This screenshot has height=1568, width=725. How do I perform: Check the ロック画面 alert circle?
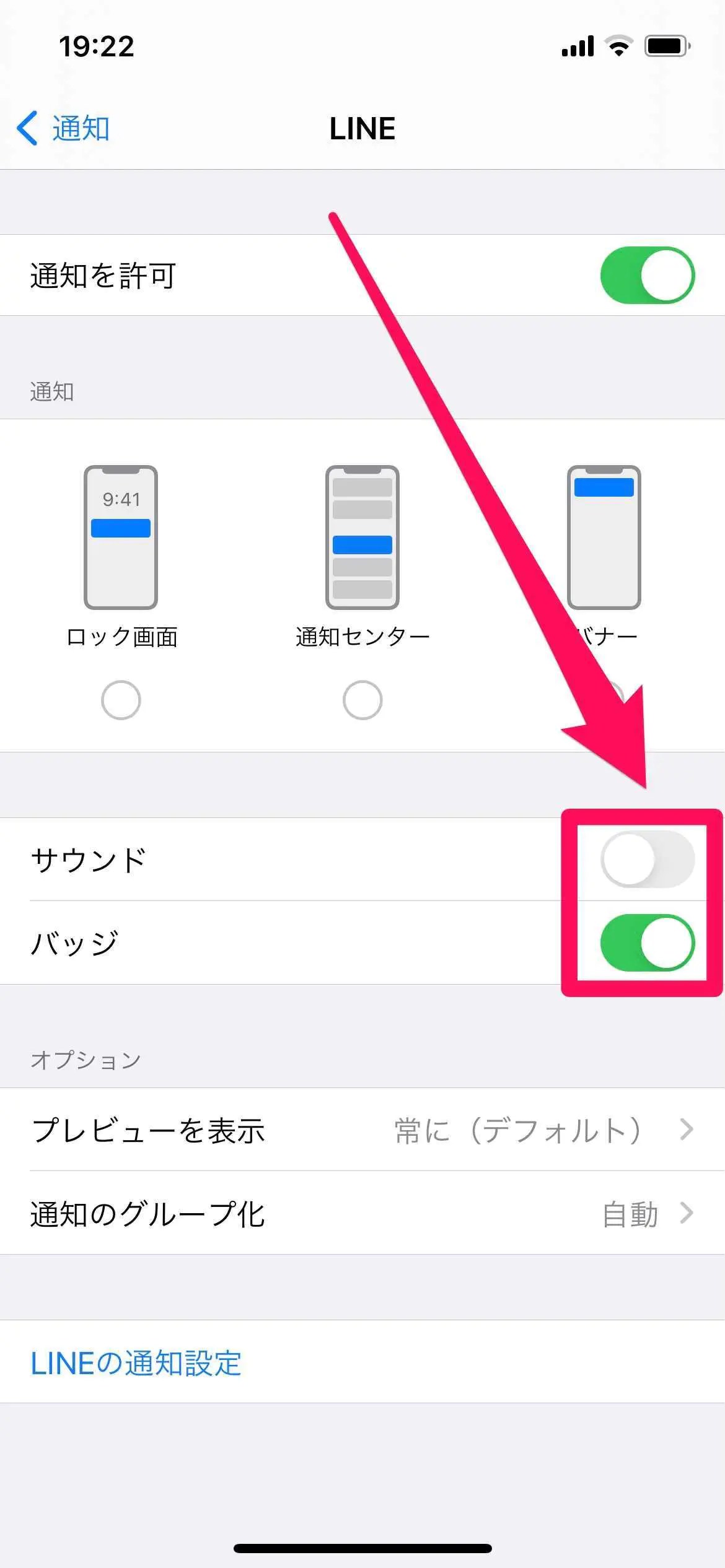pos(121,699)
